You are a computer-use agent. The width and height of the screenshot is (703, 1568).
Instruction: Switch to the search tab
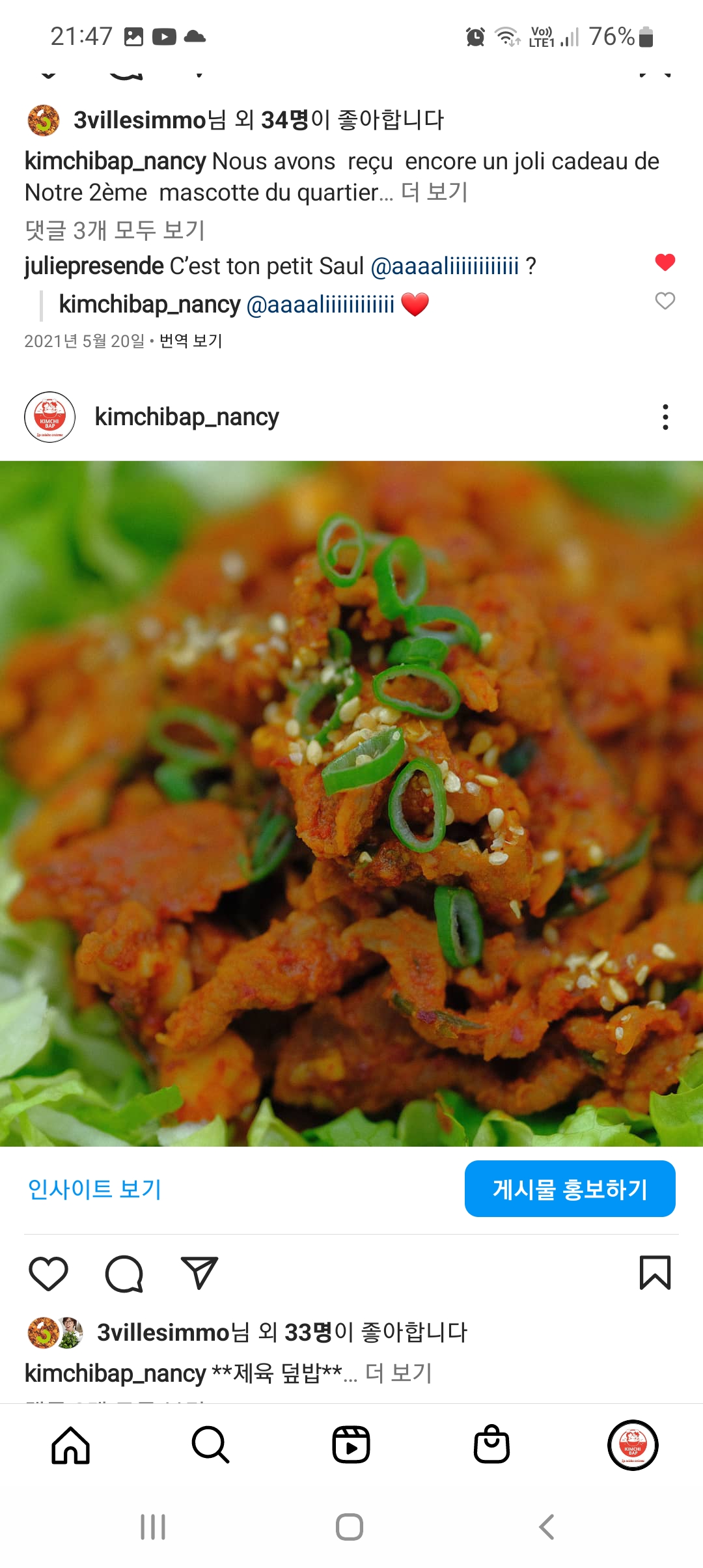point(210,1445)
